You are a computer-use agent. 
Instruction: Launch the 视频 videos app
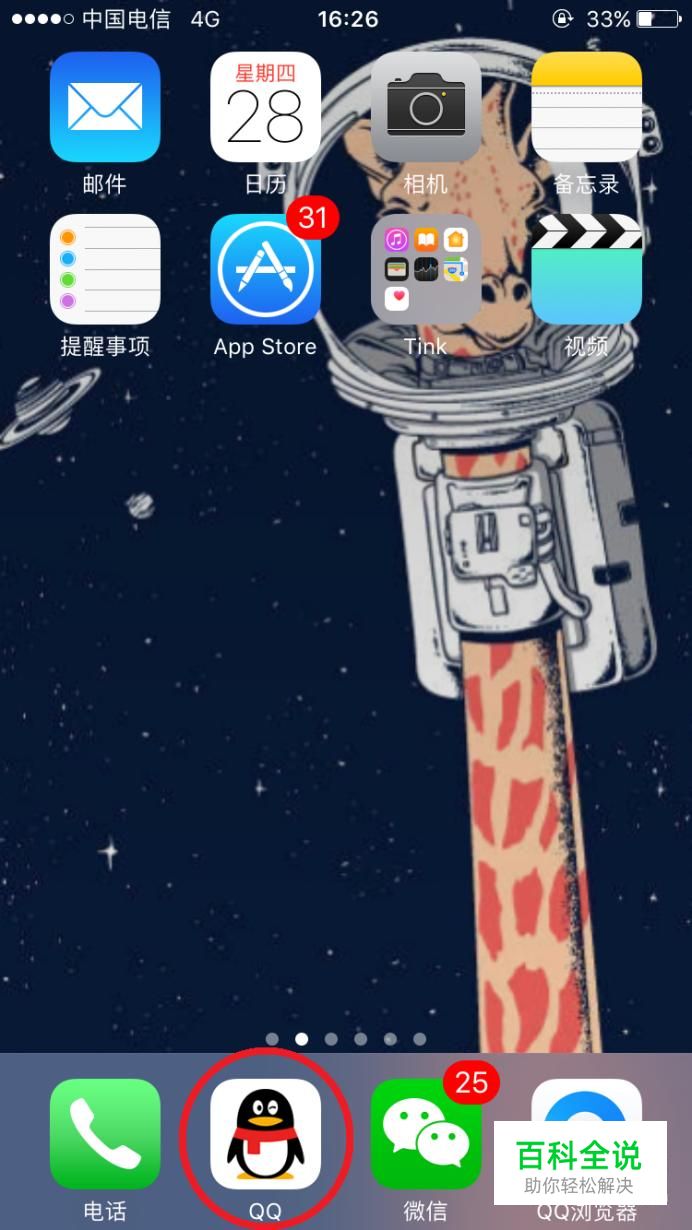pyautogui.click(x=586, y=269)
